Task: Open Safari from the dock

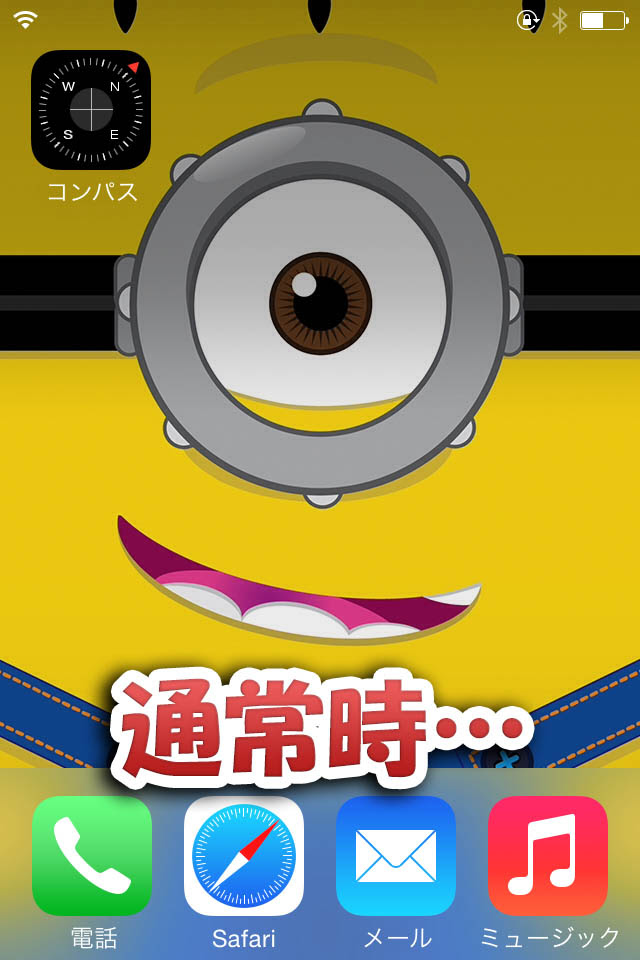Action: [x=244, y=855]
